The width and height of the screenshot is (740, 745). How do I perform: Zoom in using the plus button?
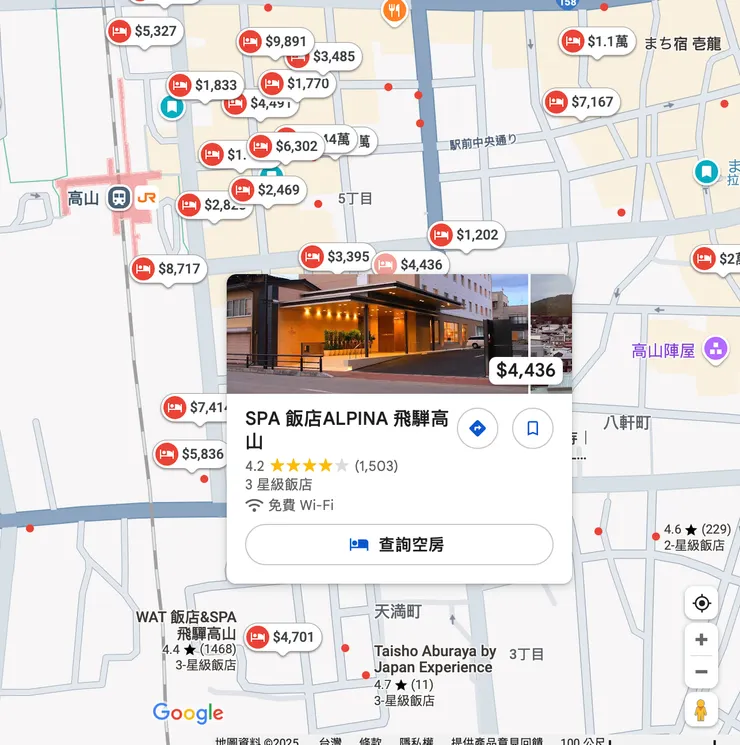coord(701,638)
